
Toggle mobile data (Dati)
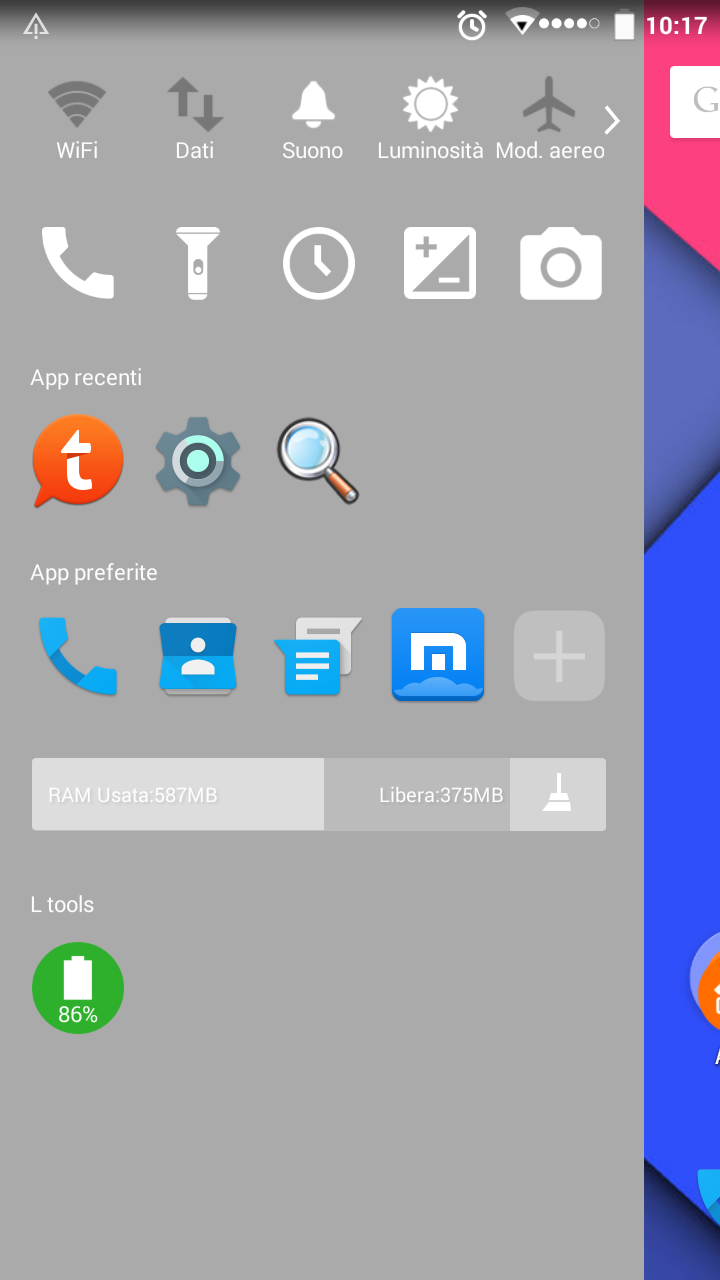coord(195,121)
